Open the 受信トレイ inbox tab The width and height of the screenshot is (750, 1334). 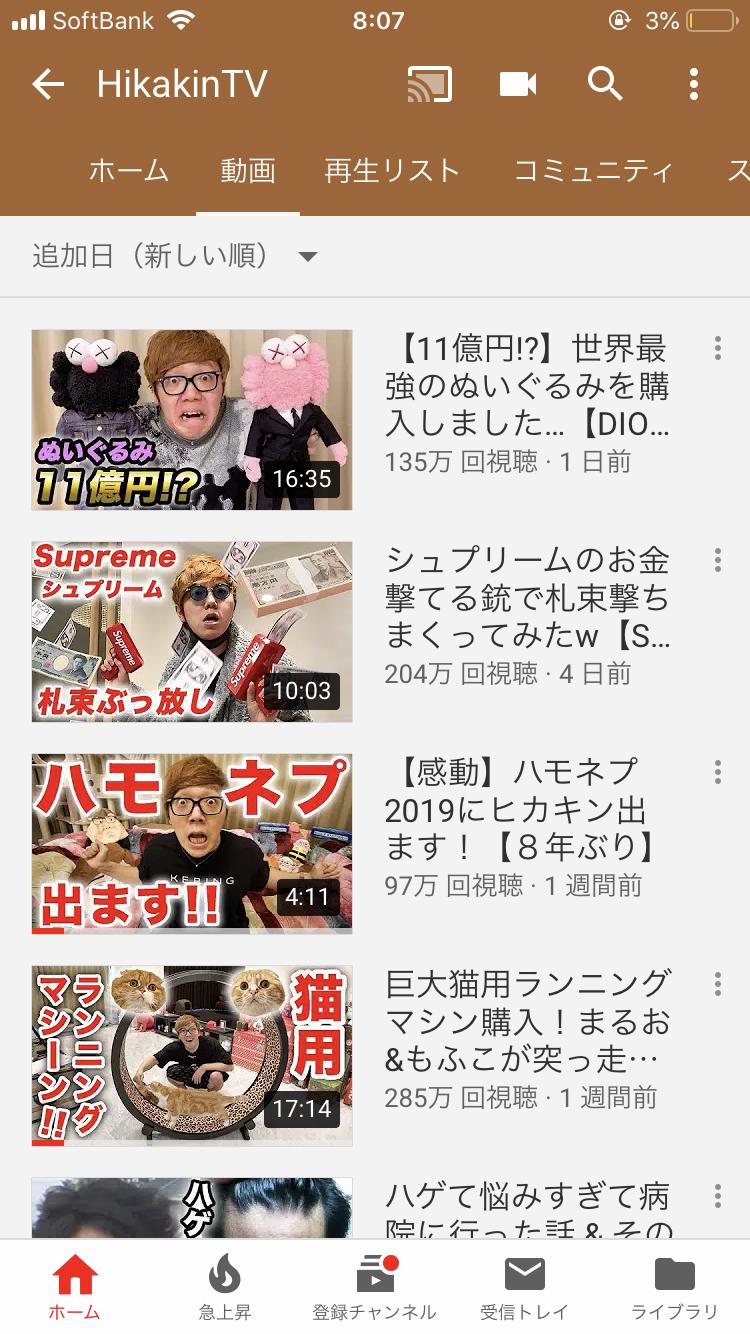524,1288
